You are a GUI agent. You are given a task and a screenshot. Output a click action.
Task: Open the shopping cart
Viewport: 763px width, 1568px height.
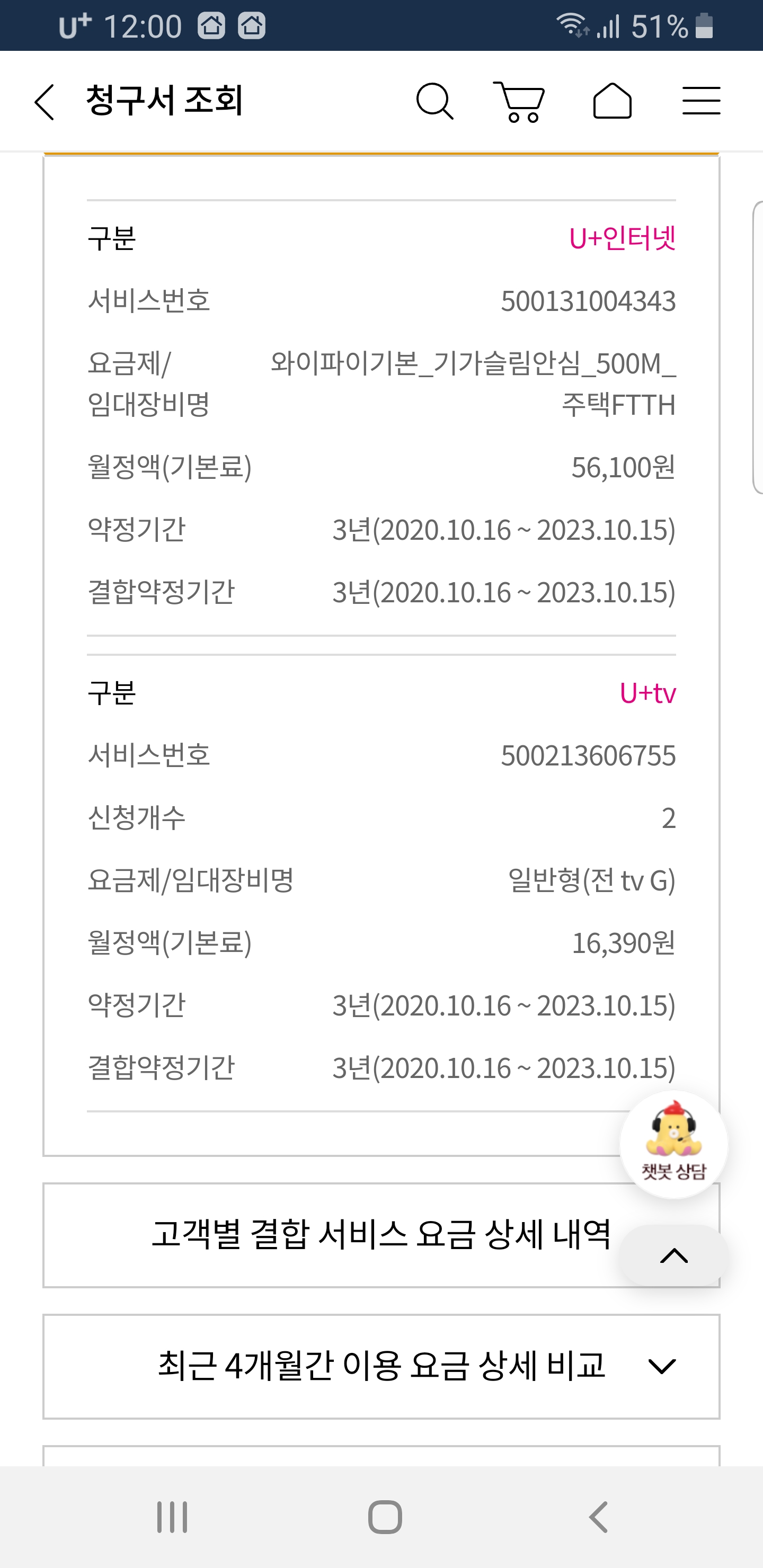[519, 102]
